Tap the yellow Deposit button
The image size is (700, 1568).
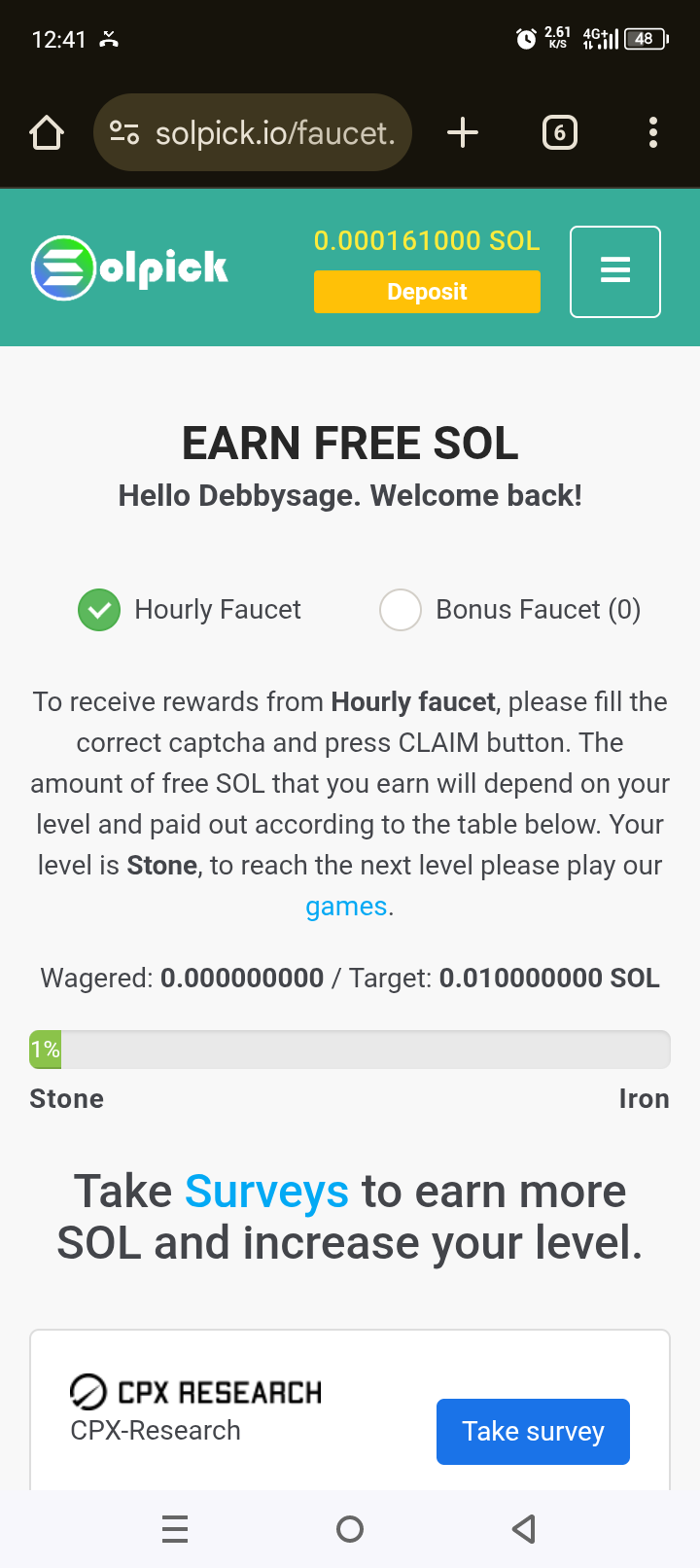[x=427, y=292]
